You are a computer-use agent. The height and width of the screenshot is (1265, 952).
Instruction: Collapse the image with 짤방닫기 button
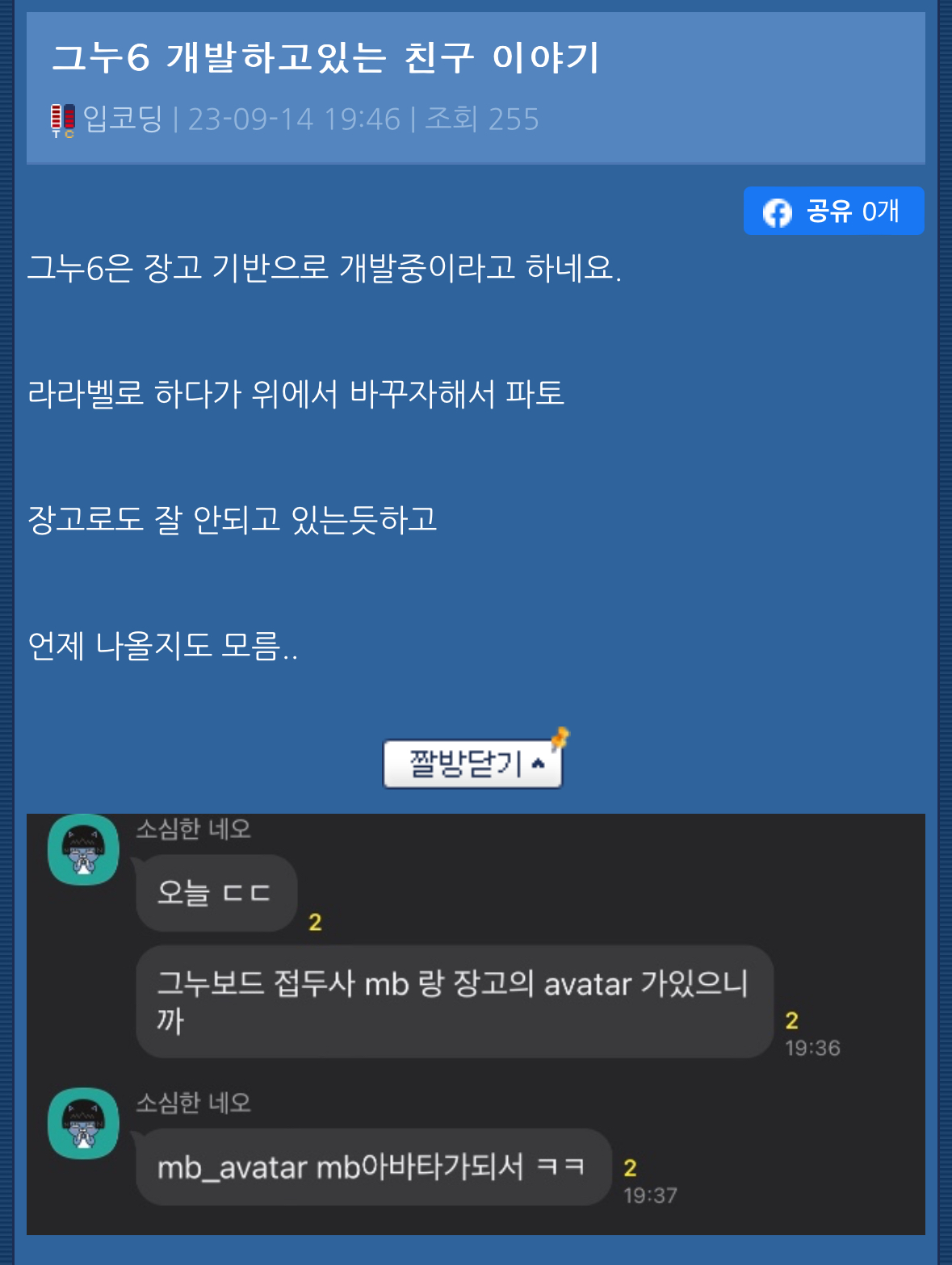coord(472,763)
